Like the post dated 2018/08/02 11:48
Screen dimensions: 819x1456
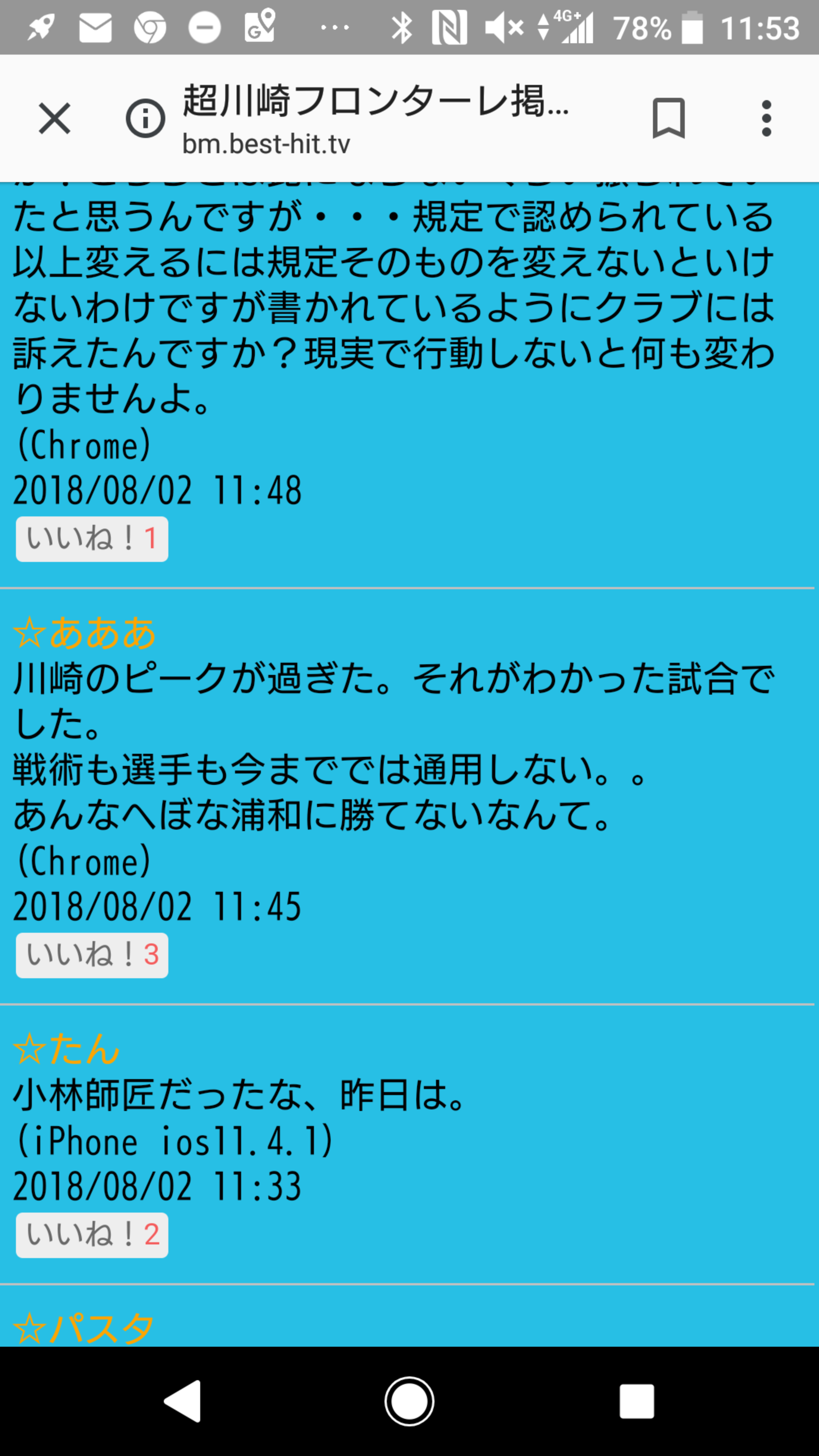(x=92, y=539)
